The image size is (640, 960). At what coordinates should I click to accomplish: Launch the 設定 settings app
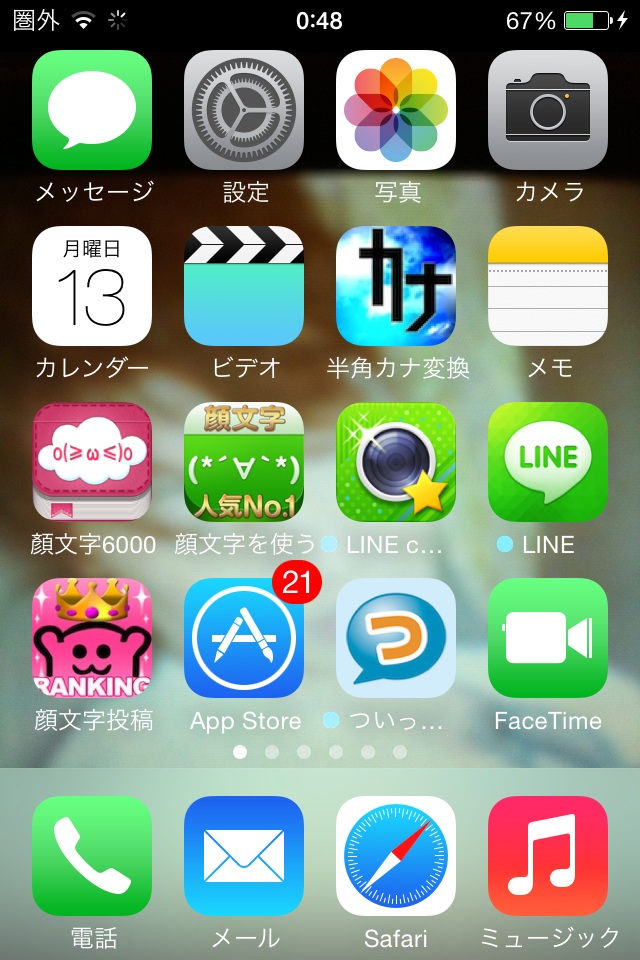coord(244,110)
